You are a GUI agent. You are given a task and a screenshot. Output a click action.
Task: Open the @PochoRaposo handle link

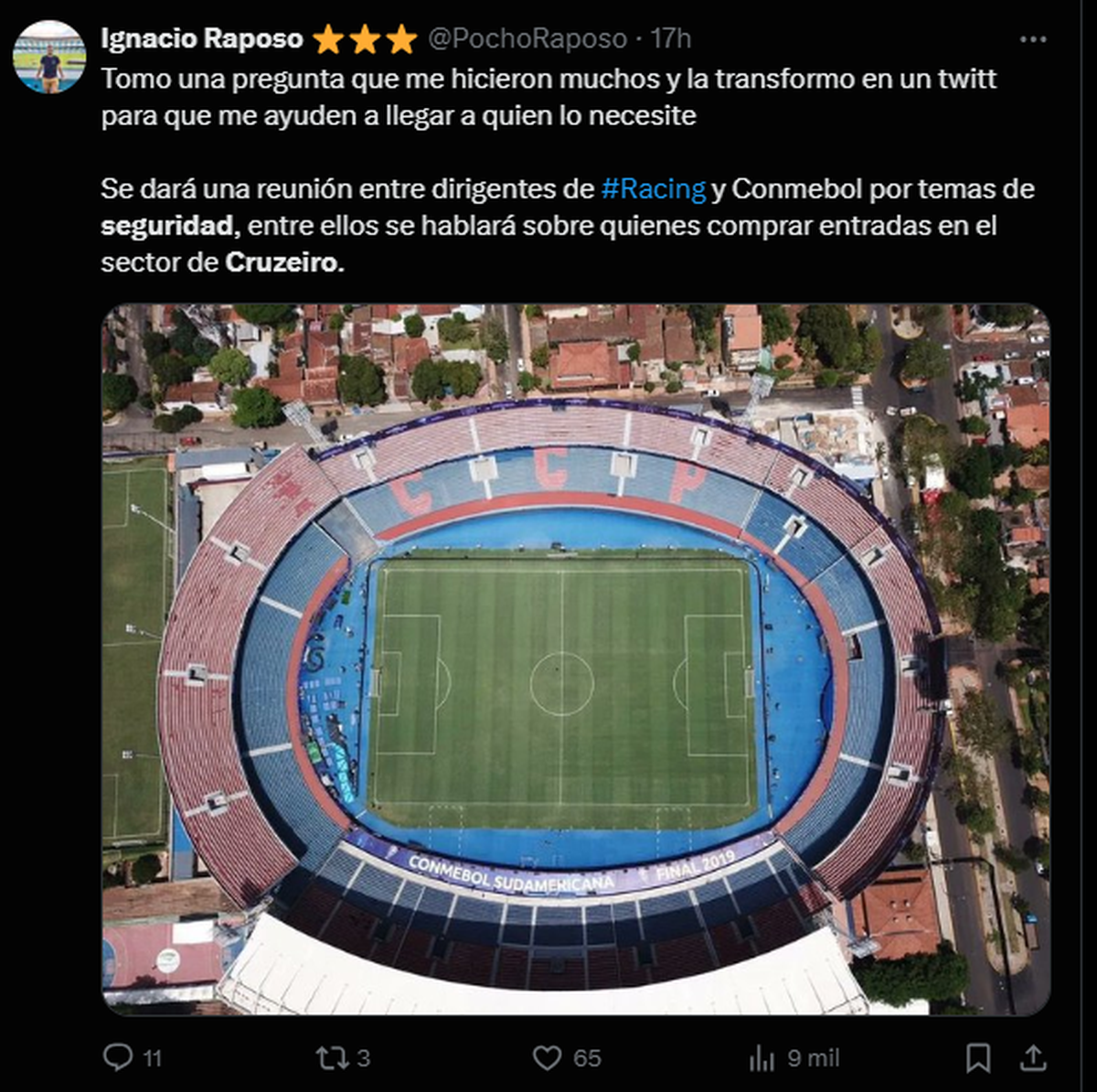pos(527,39)
